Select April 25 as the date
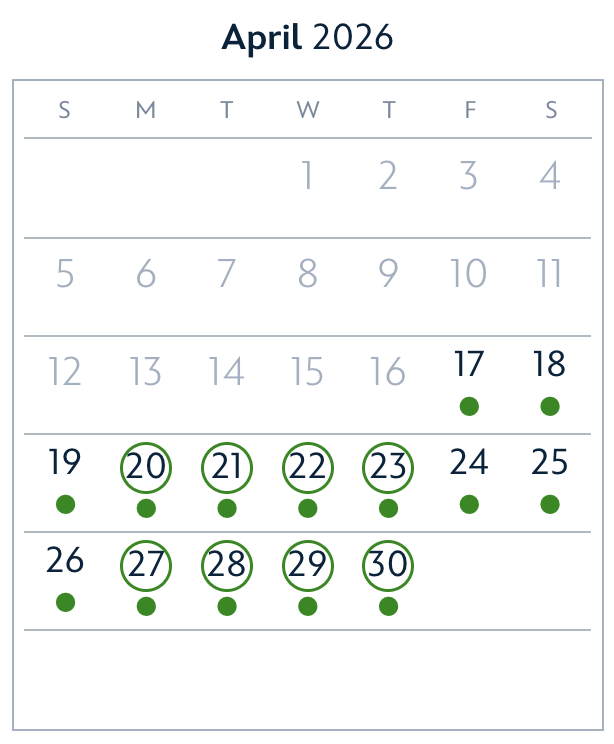 click(550, 464)
